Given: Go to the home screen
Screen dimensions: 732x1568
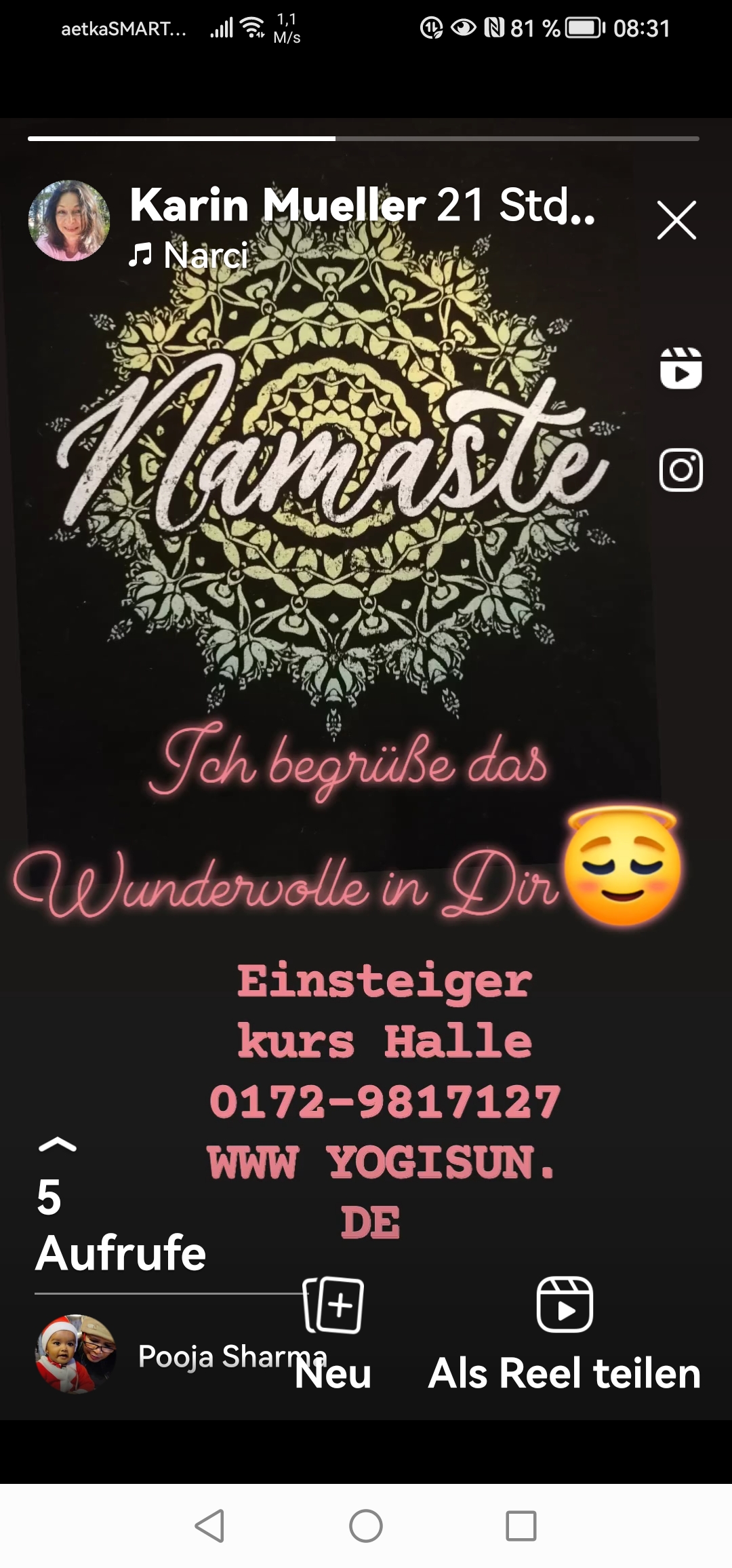Looking at the screenshot, I should (x=366, y=1526).
